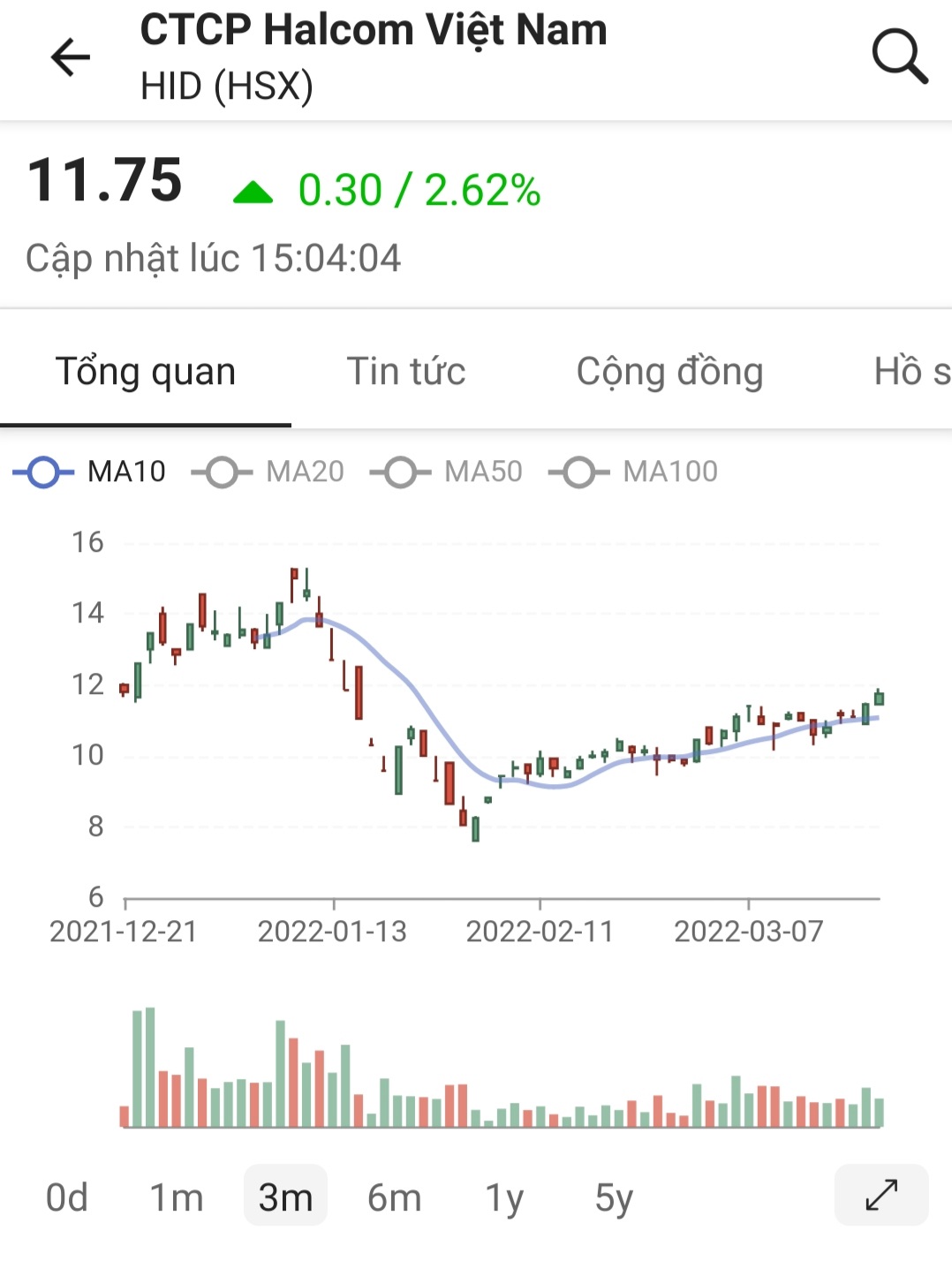Select the Tổng quan tab
The height and width of the screenshot is (1261, 952).
[146, 372]
